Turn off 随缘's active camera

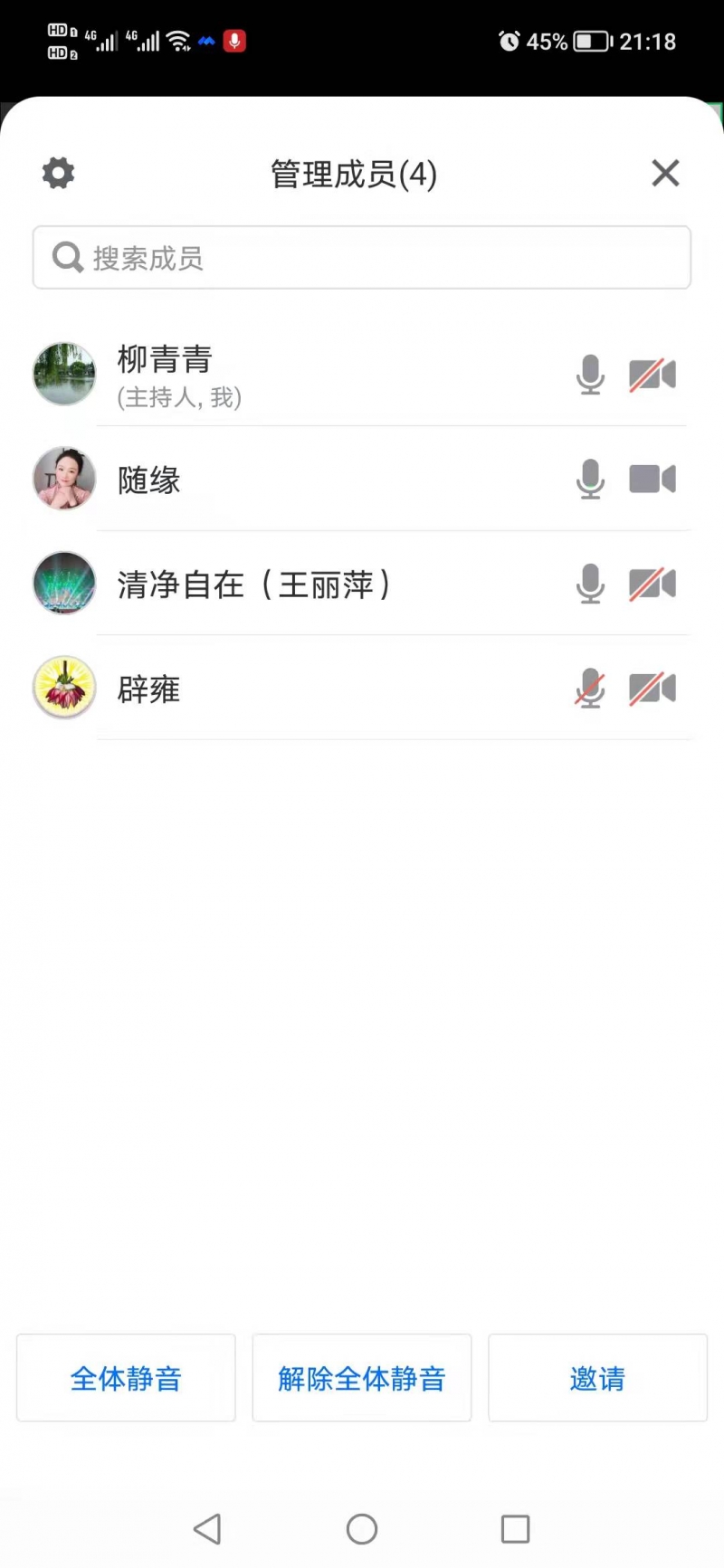(652, 479)
